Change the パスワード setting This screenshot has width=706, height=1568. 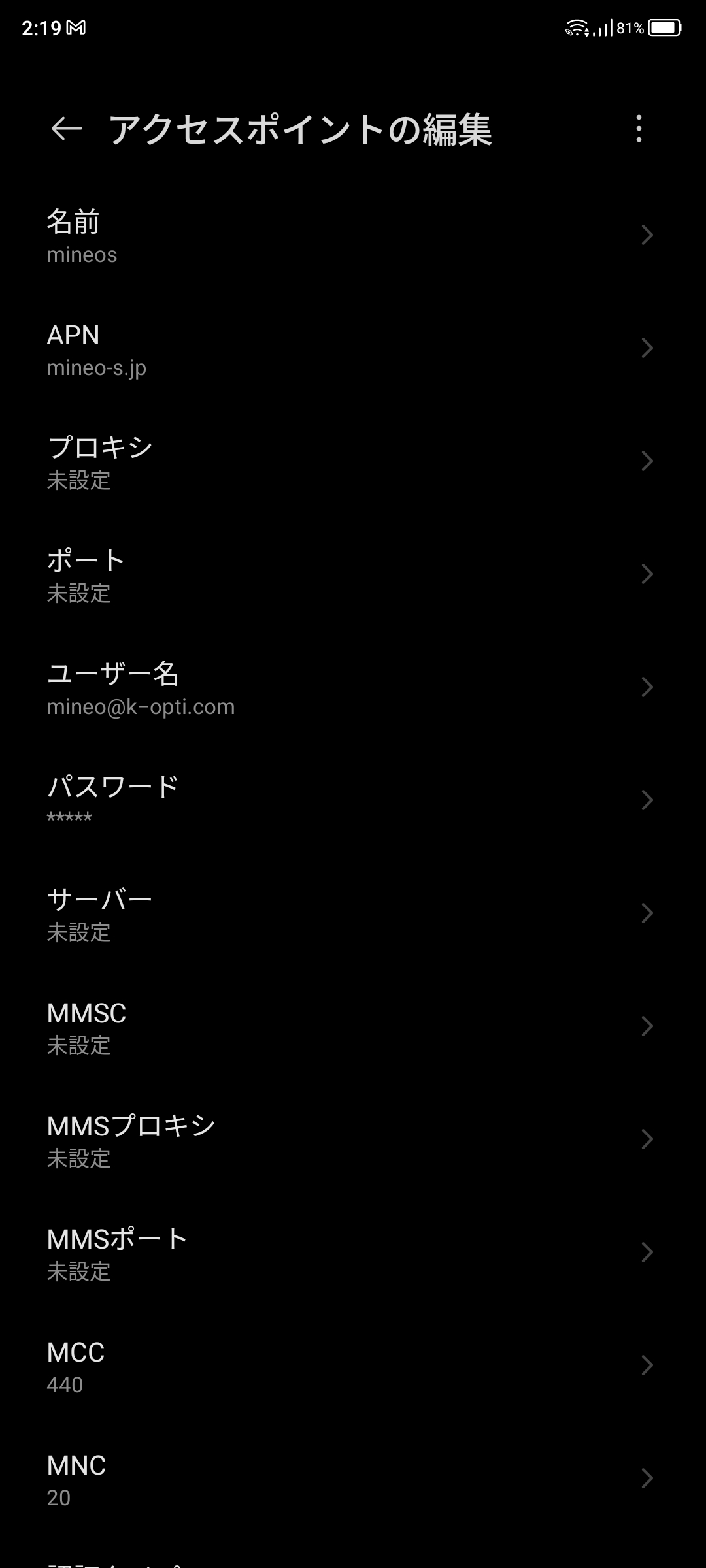point(353,800)
